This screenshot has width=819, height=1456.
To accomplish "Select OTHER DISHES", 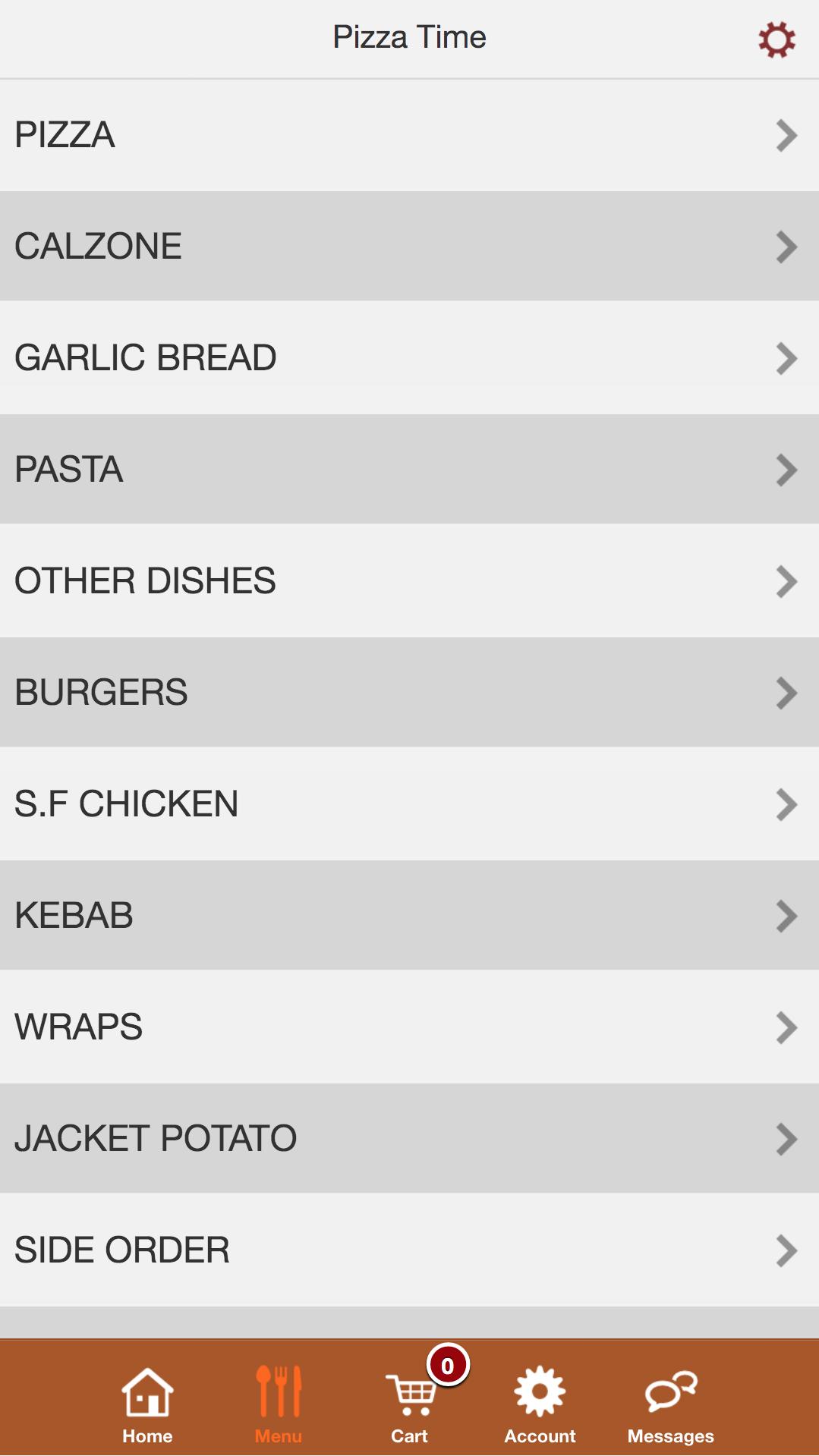I will [409, 581].
